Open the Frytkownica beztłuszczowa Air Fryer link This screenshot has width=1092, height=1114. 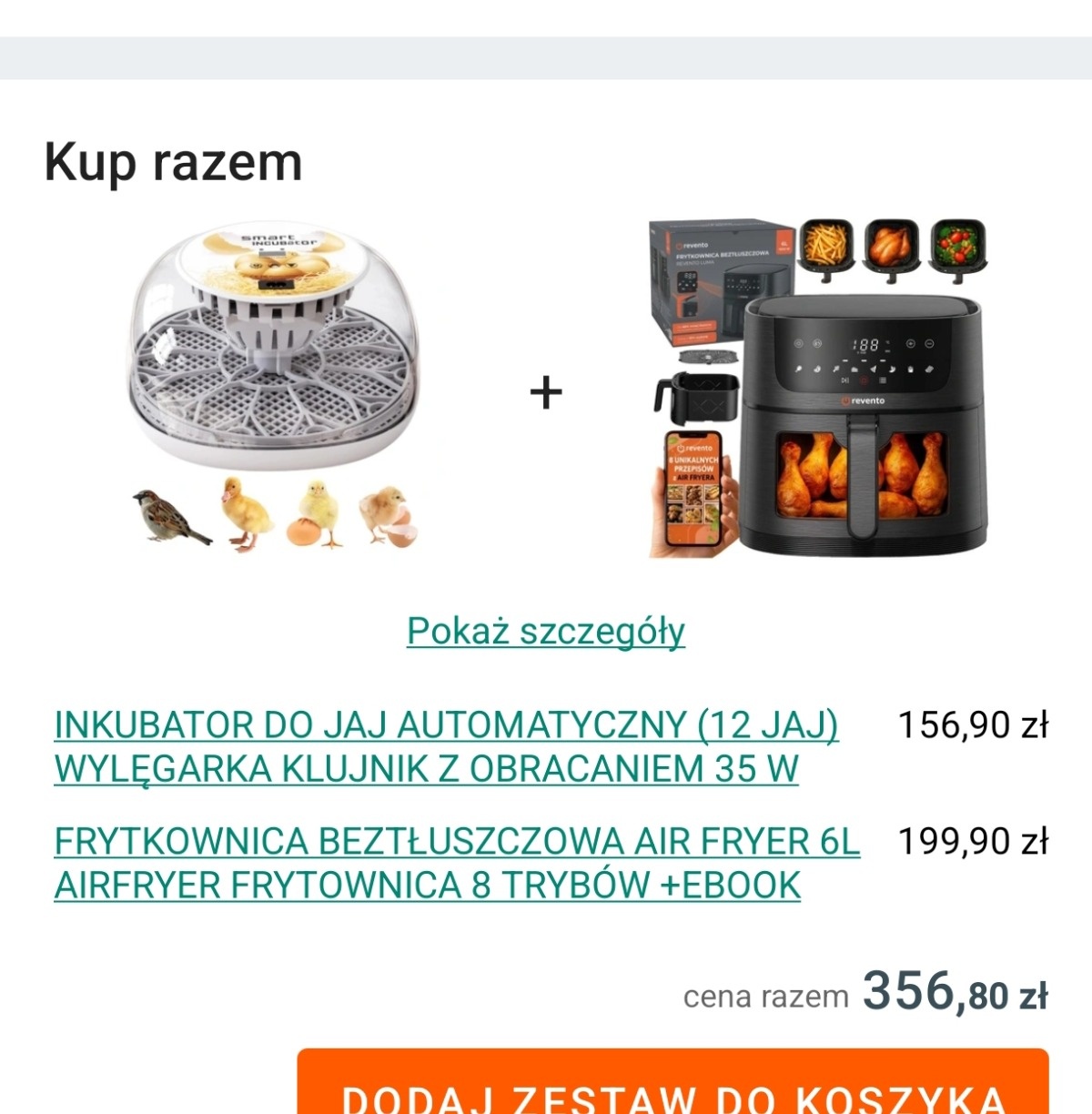coord(456,863)
